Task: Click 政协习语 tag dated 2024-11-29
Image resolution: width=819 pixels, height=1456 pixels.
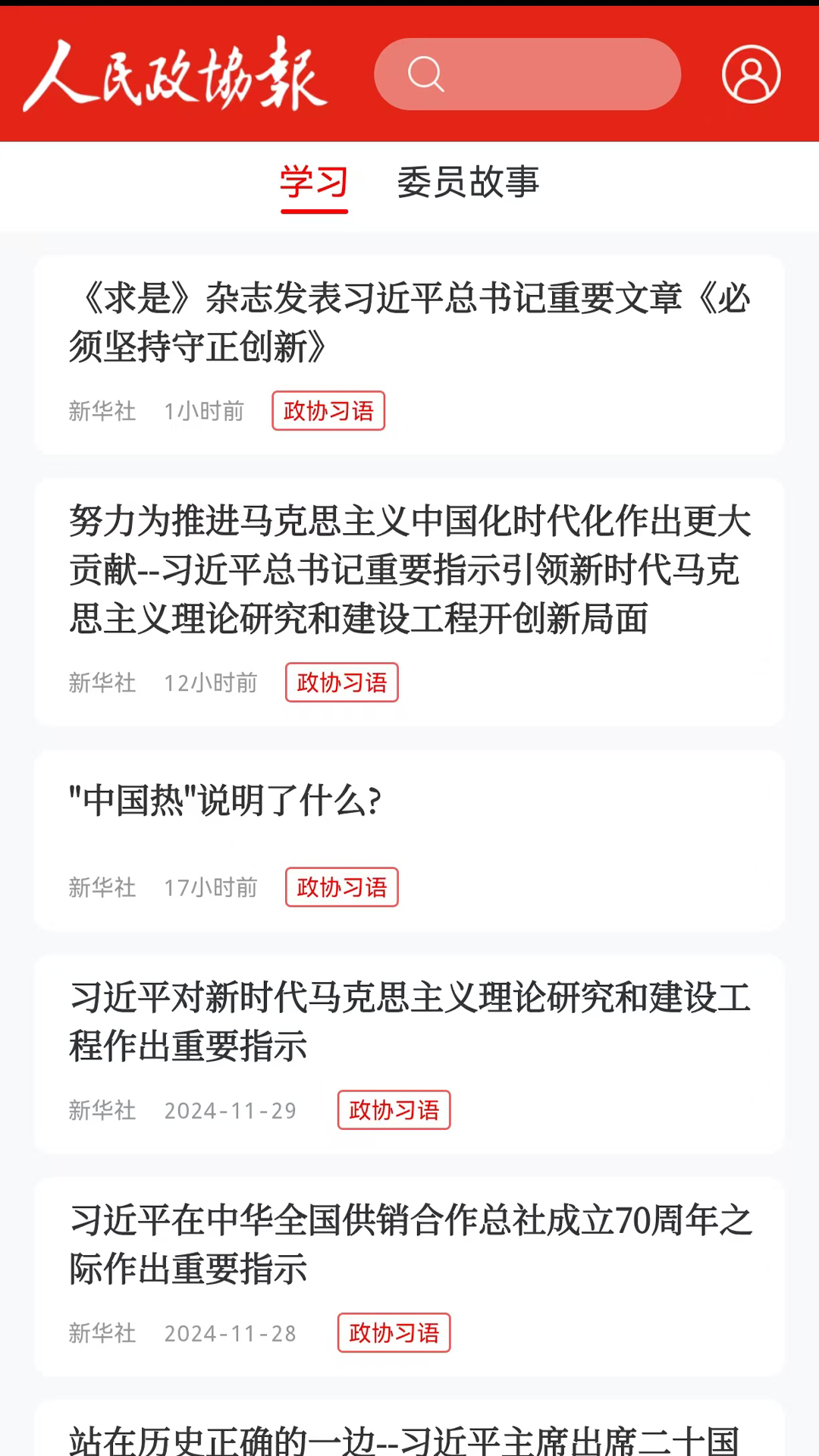Action: [394, 1110]
